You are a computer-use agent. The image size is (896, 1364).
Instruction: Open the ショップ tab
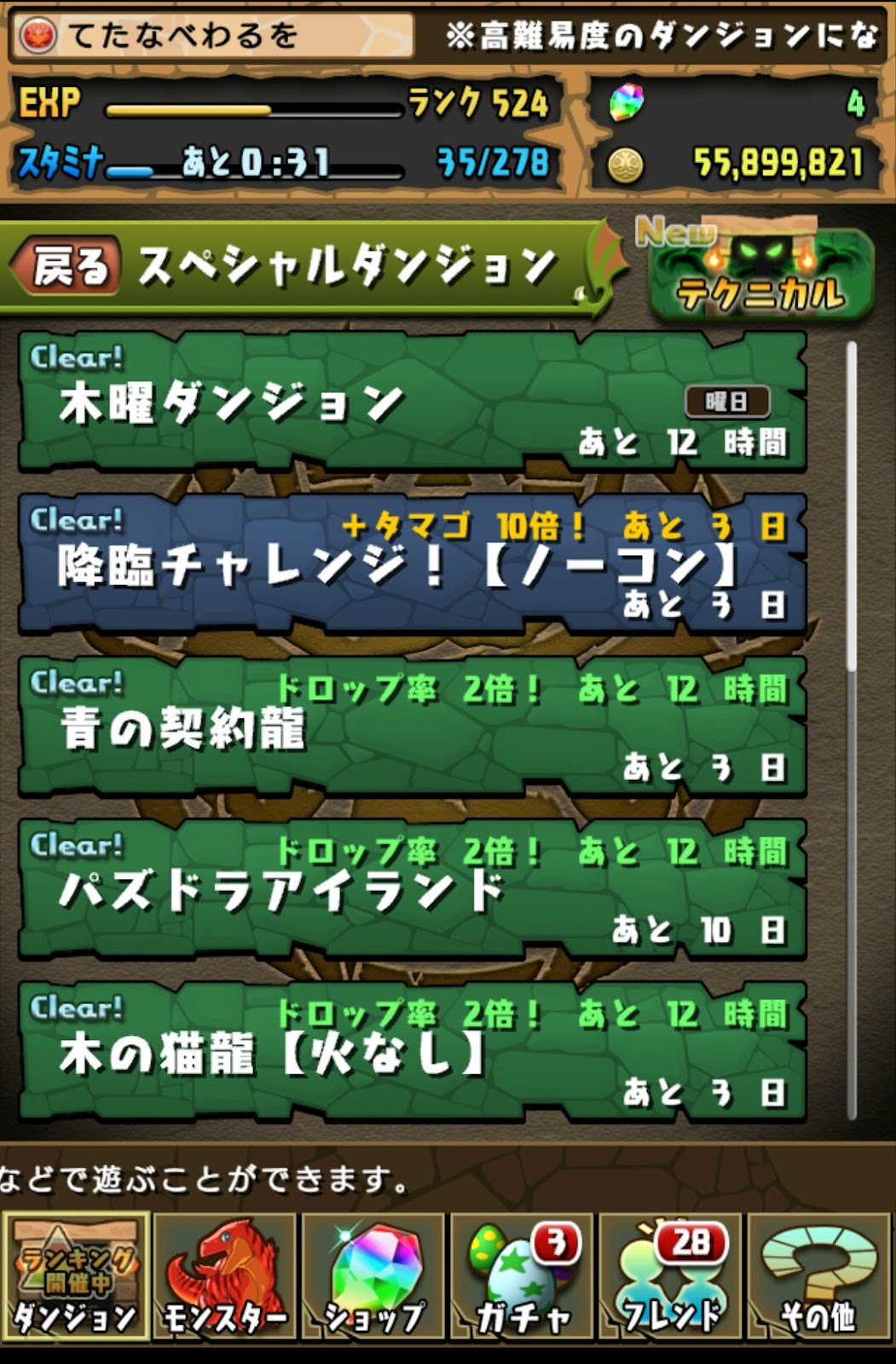click(373, 1276)
